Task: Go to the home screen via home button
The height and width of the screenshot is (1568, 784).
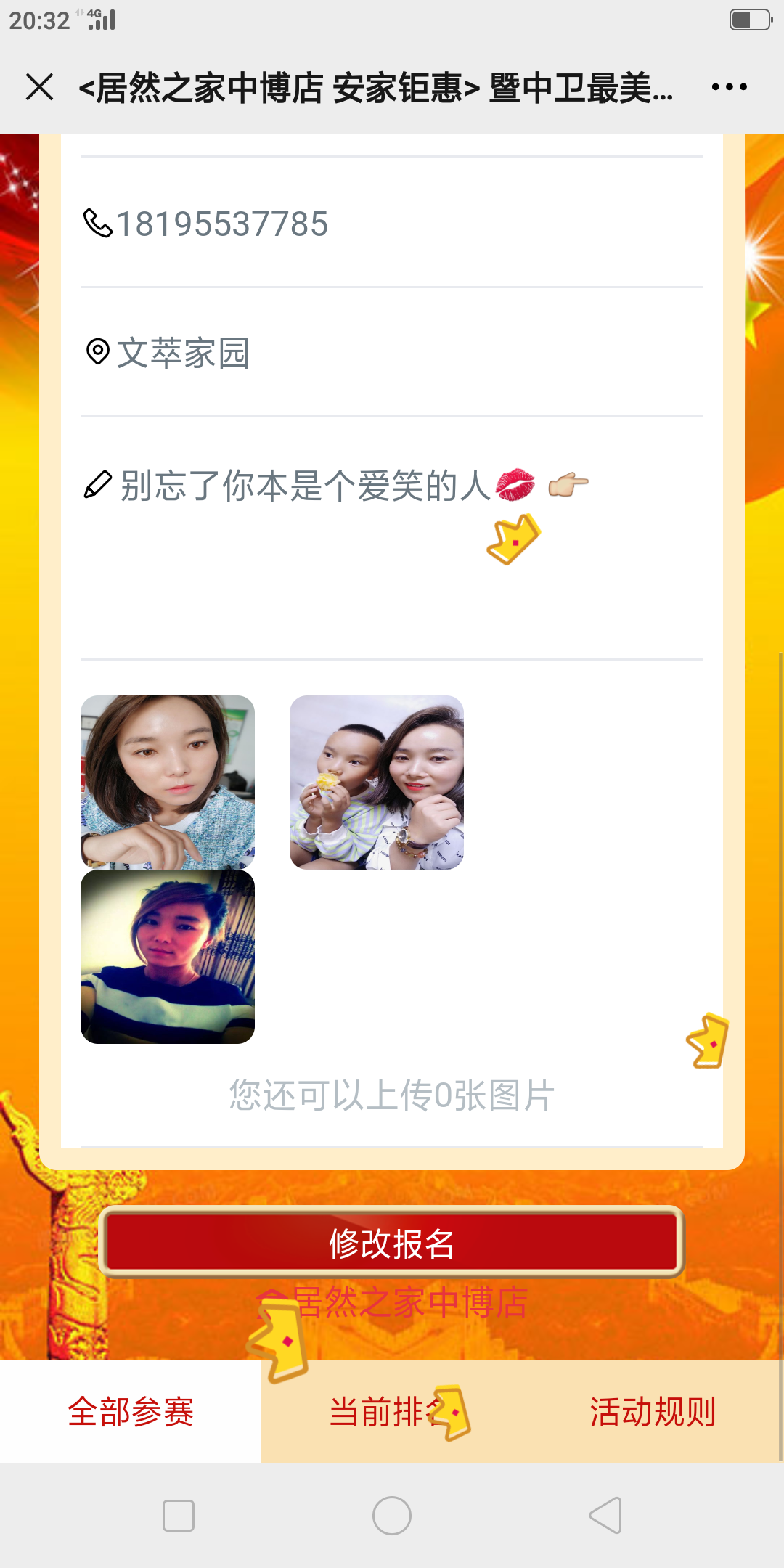Action: pos(392,1516)
